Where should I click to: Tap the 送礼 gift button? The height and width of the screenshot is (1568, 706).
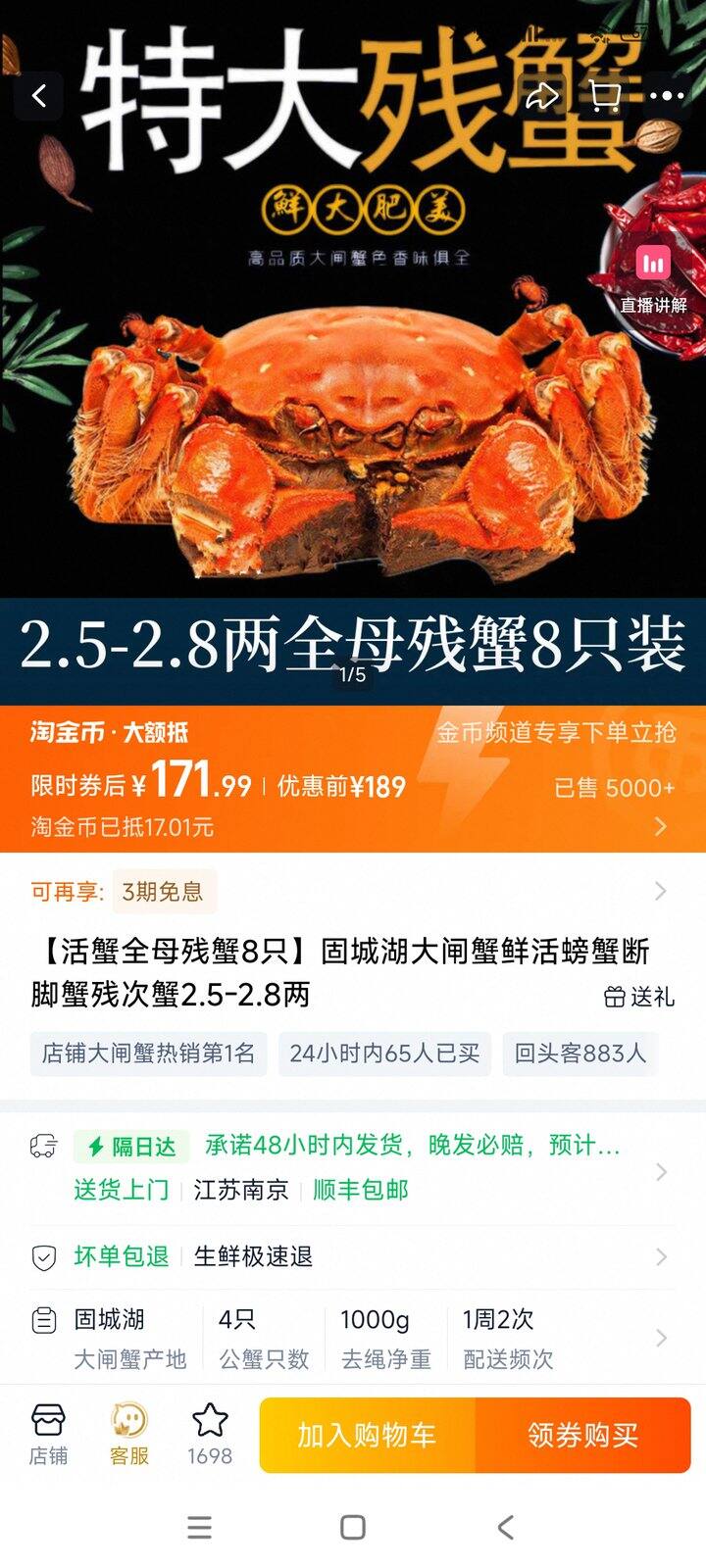point(639,997)
